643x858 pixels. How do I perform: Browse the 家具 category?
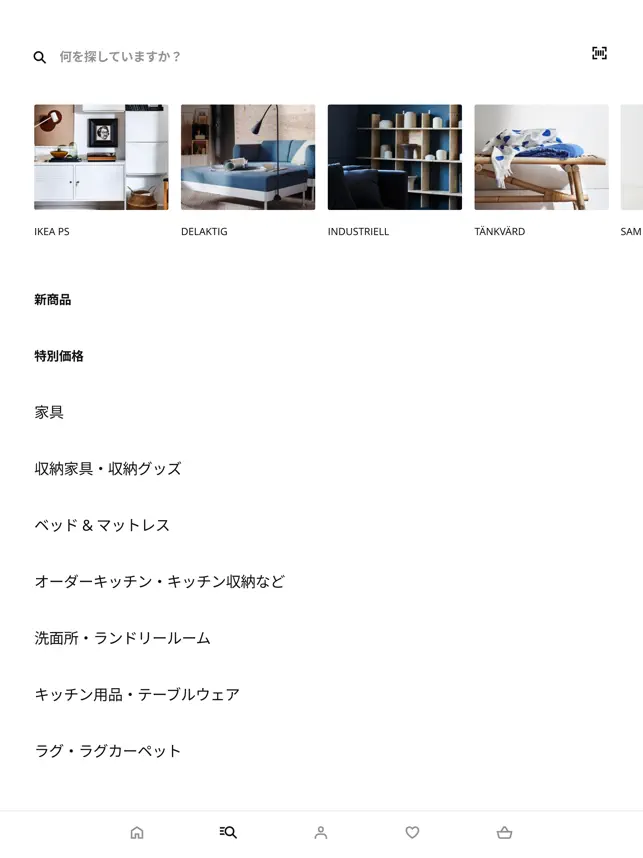(x=49, y=412)
